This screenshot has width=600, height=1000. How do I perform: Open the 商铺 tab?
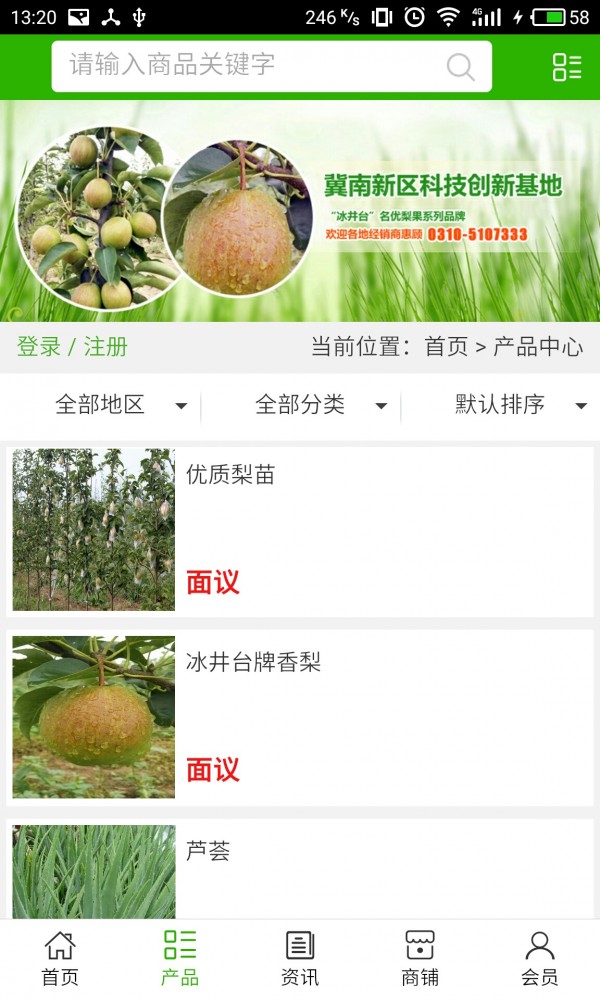(x=420, y=959)
